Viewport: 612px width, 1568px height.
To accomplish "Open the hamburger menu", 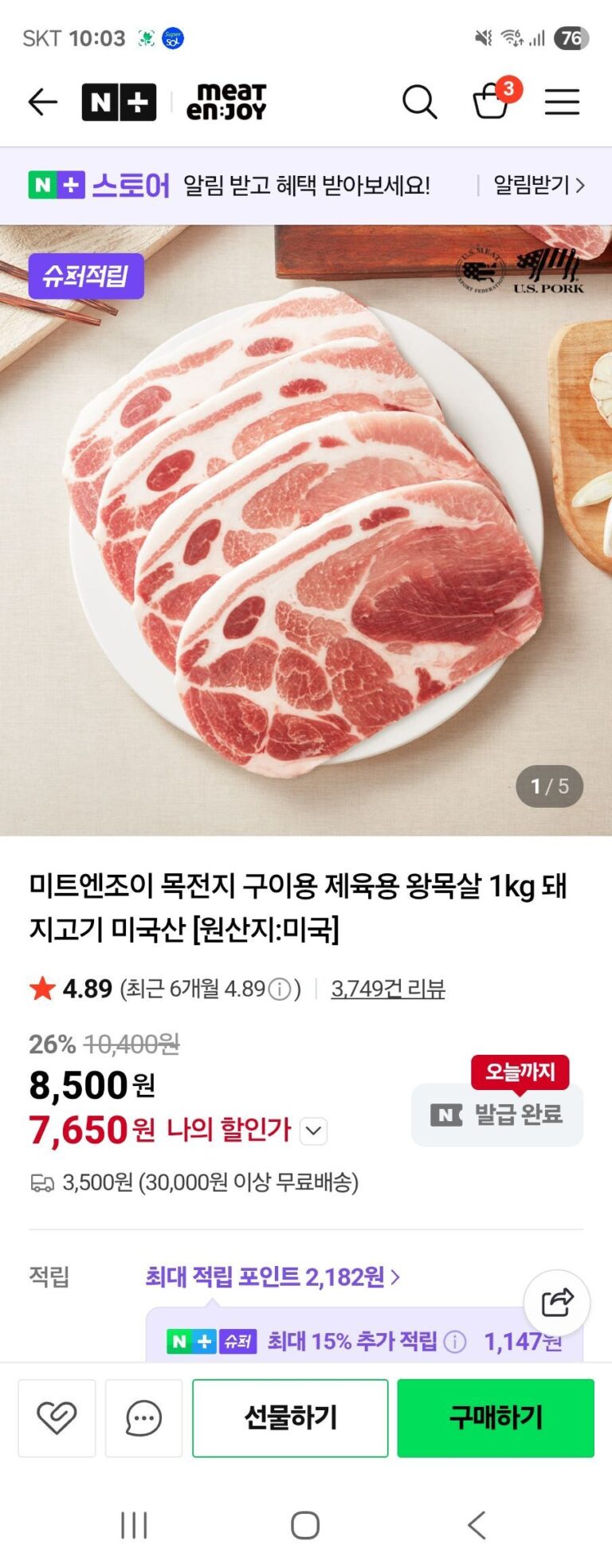I will [x=562, y=102].
